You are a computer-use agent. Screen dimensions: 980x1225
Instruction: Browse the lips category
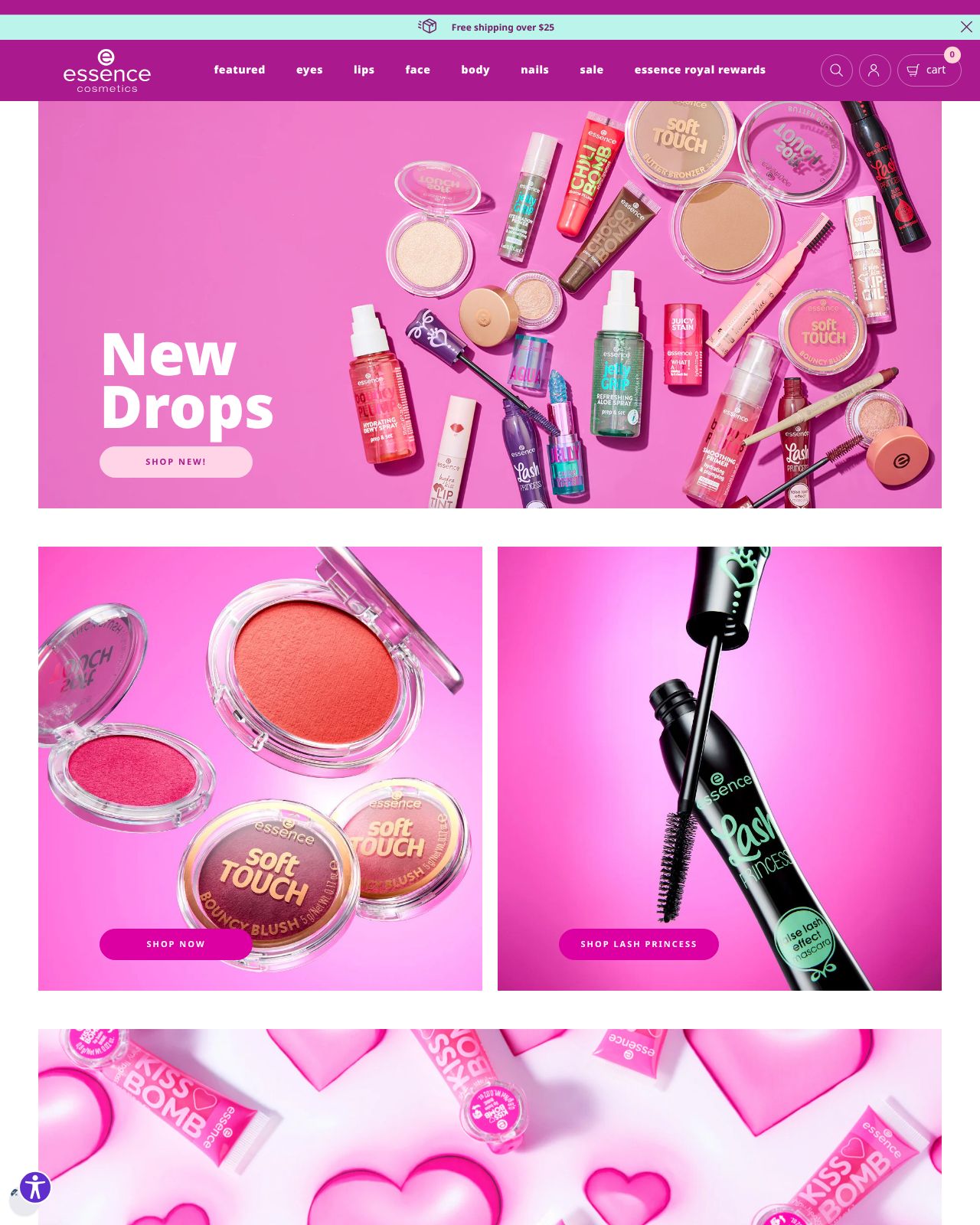(x=364, y=70)
